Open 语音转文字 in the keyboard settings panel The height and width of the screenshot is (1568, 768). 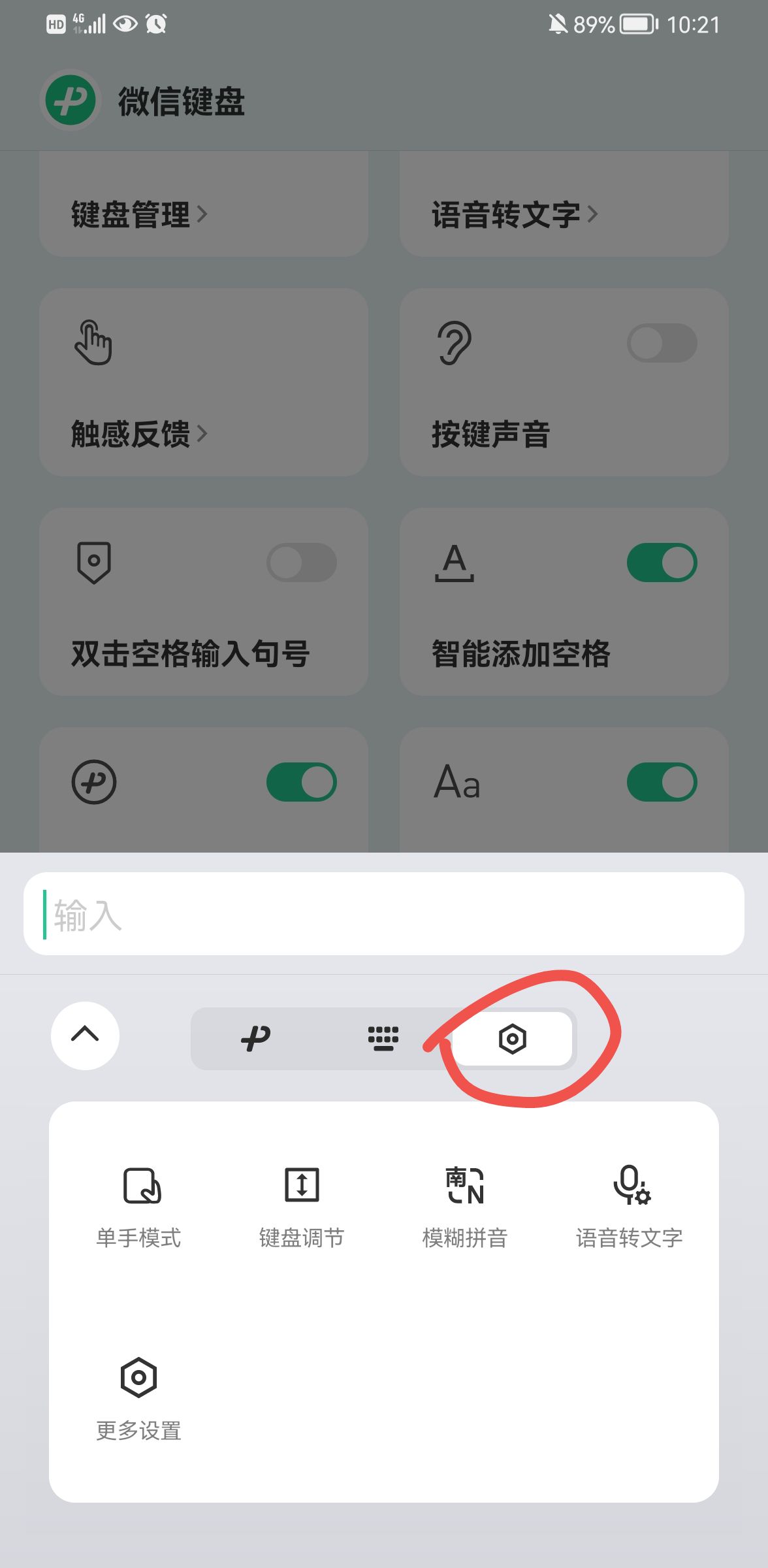click(x=630, y=1205)
